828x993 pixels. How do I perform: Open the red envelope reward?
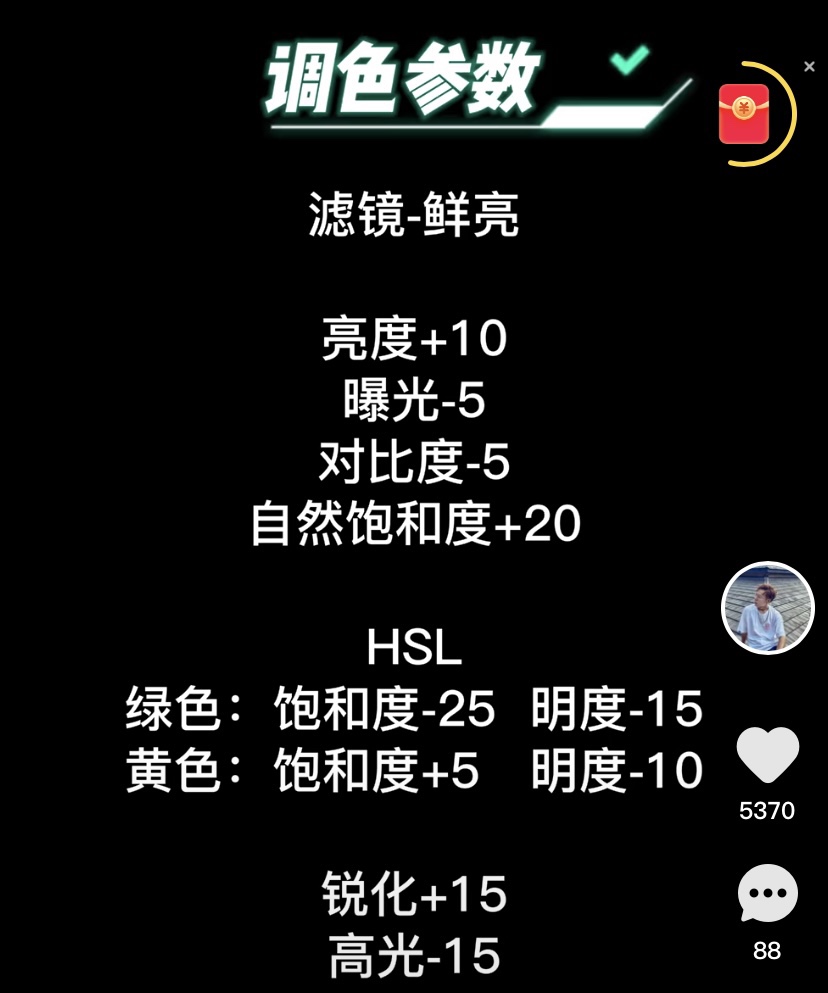(x=744, y=113)
